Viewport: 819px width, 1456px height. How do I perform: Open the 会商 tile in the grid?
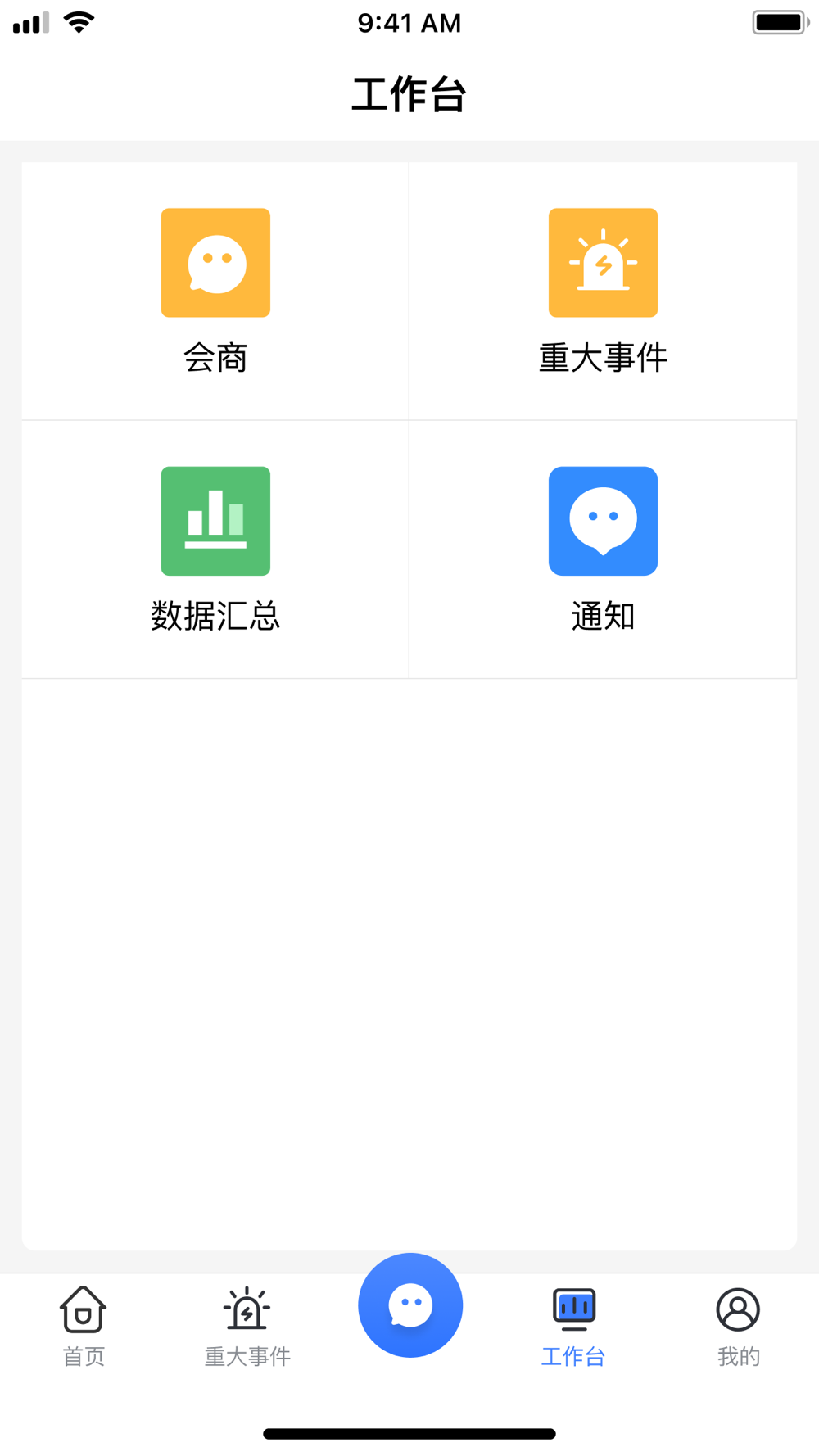coord(215,291)
